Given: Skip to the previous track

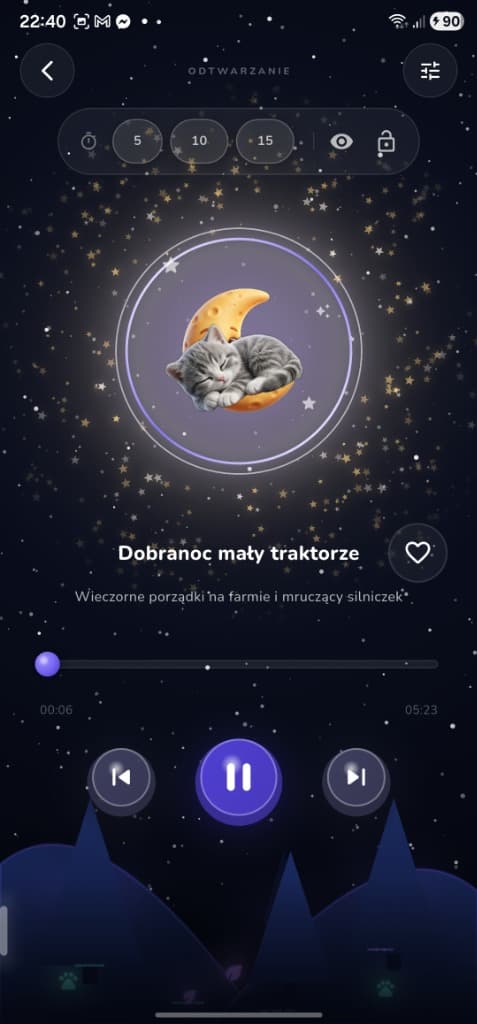Looking at the screenshot, I should (x=121, y=777).
